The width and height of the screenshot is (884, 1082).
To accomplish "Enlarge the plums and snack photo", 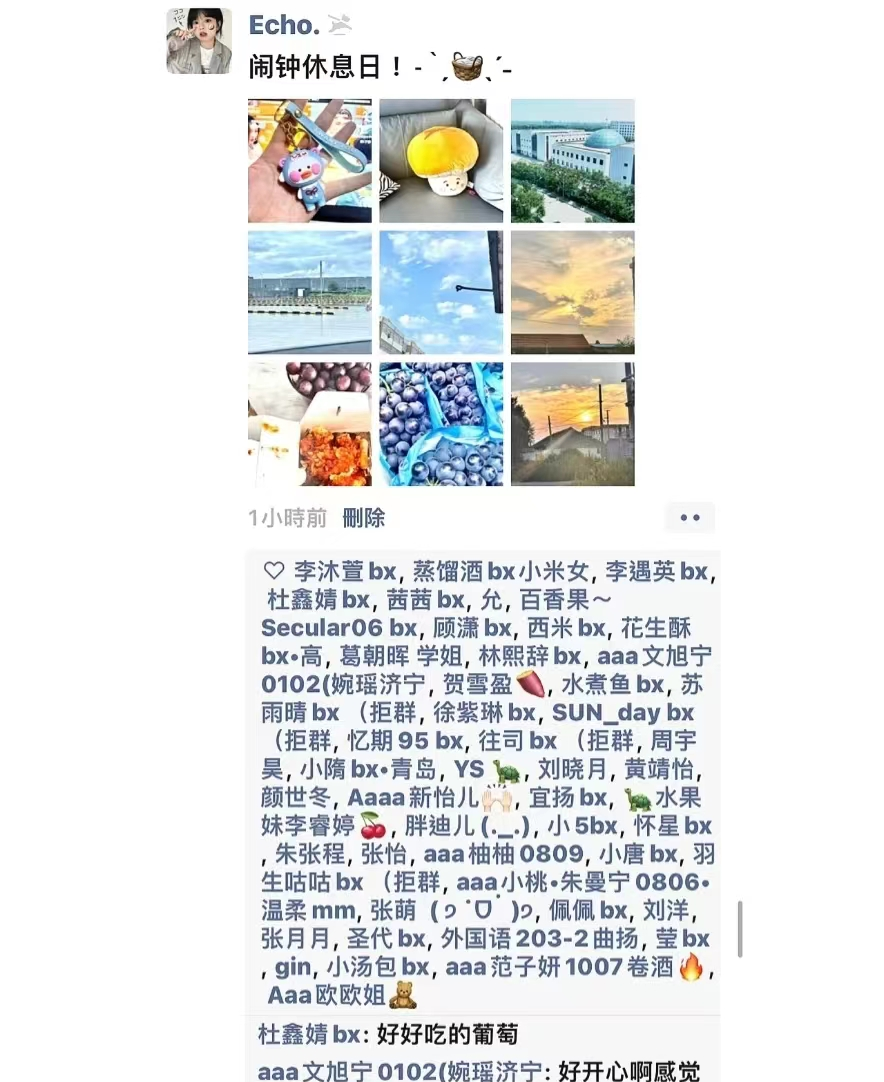I will (309, 424).
